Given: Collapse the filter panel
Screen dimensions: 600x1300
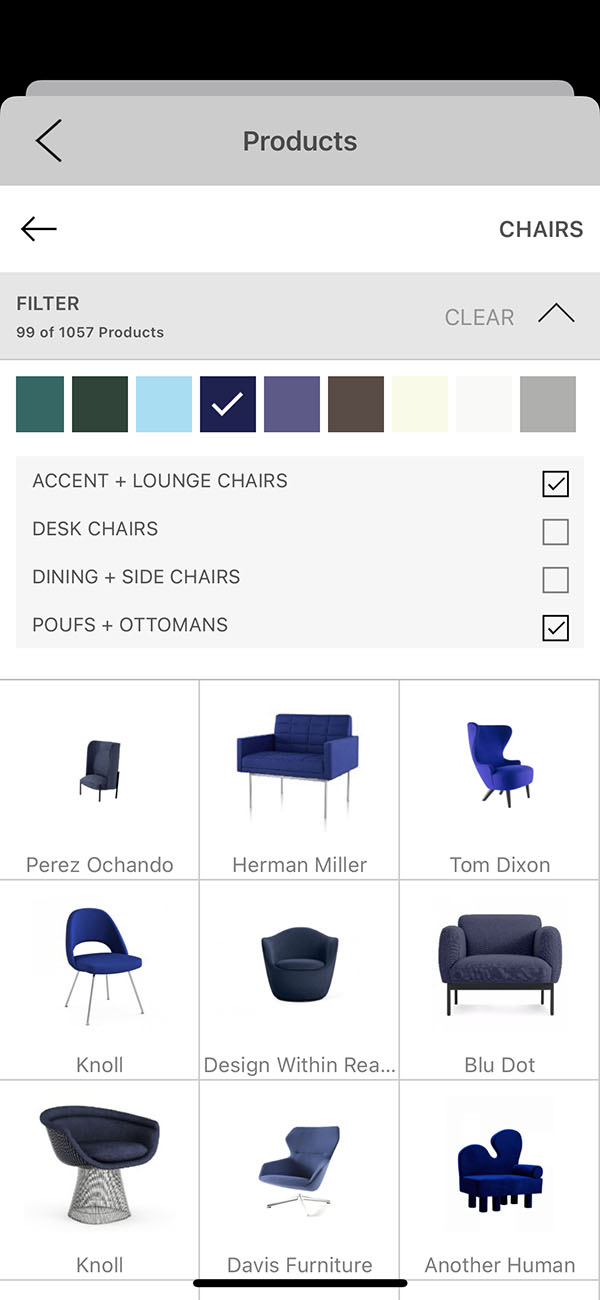Looking at the screenshot, I should (556, 315).
